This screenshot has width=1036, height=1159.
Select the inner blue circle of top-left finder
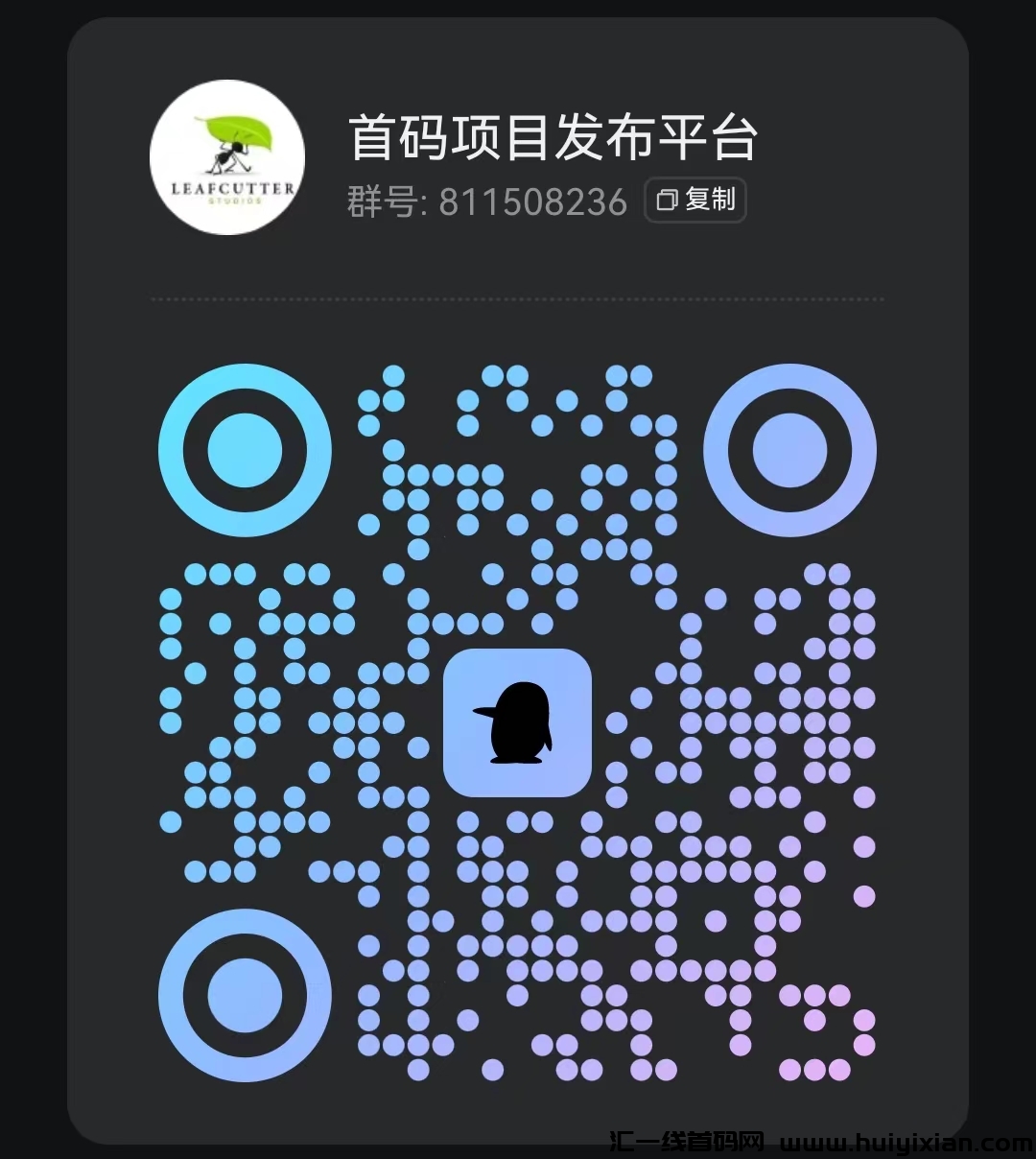point(245,449)
